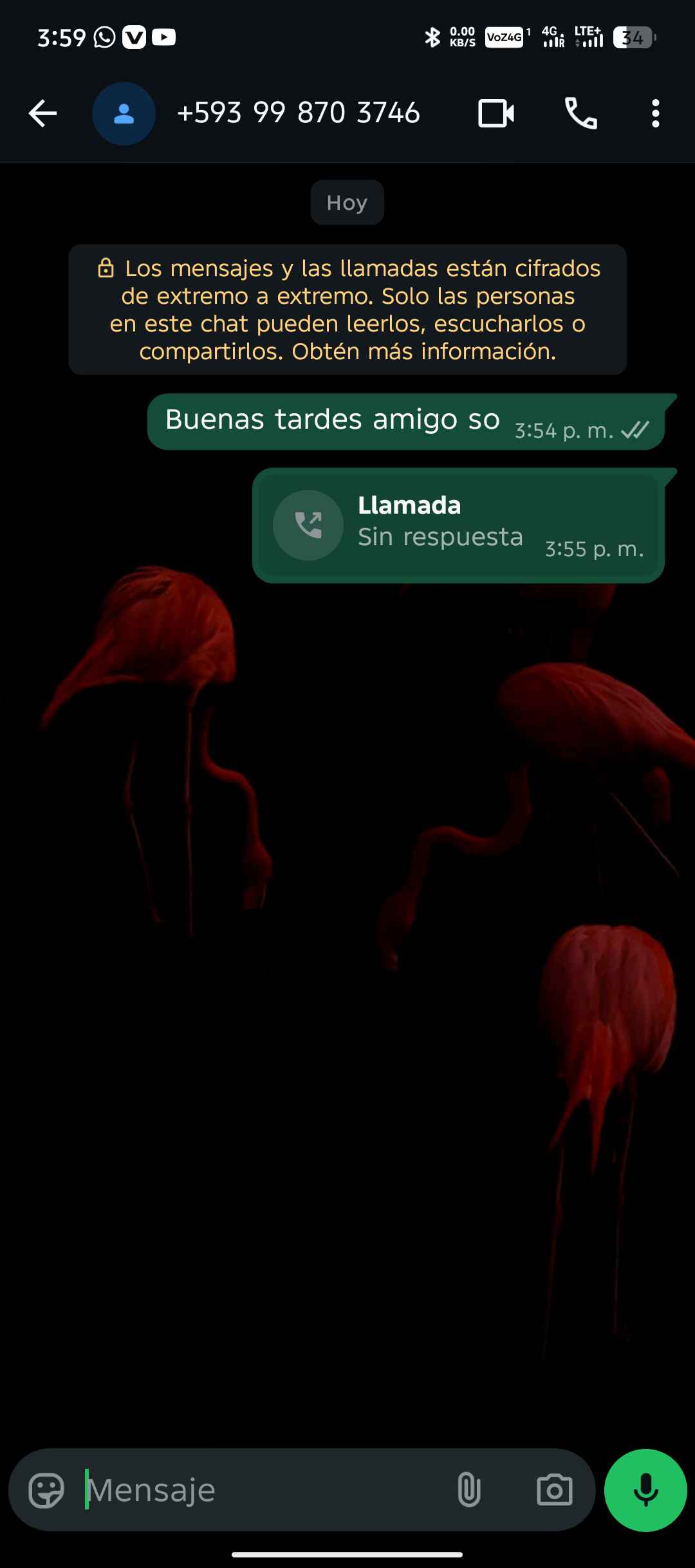Open contact info for +593 99 870 3746
The width and height of the screenshot is (695, 1568).
(x=298, y=113)
